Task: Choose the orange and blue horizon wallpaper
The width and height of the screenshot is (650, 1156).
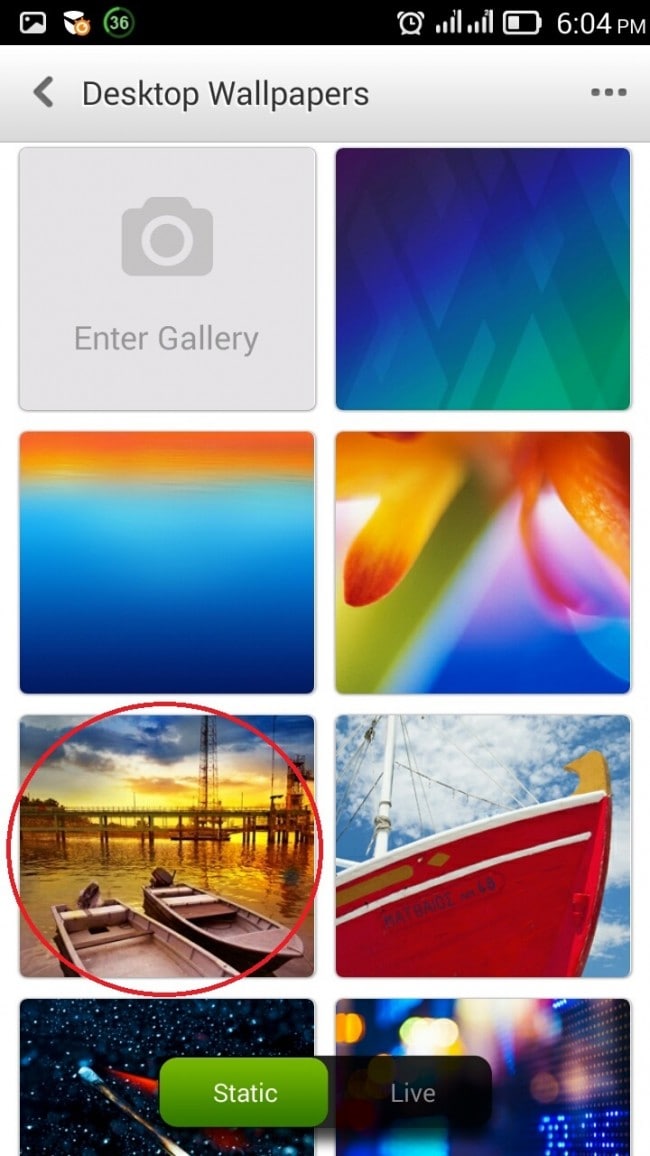Action: pos(167,562)
